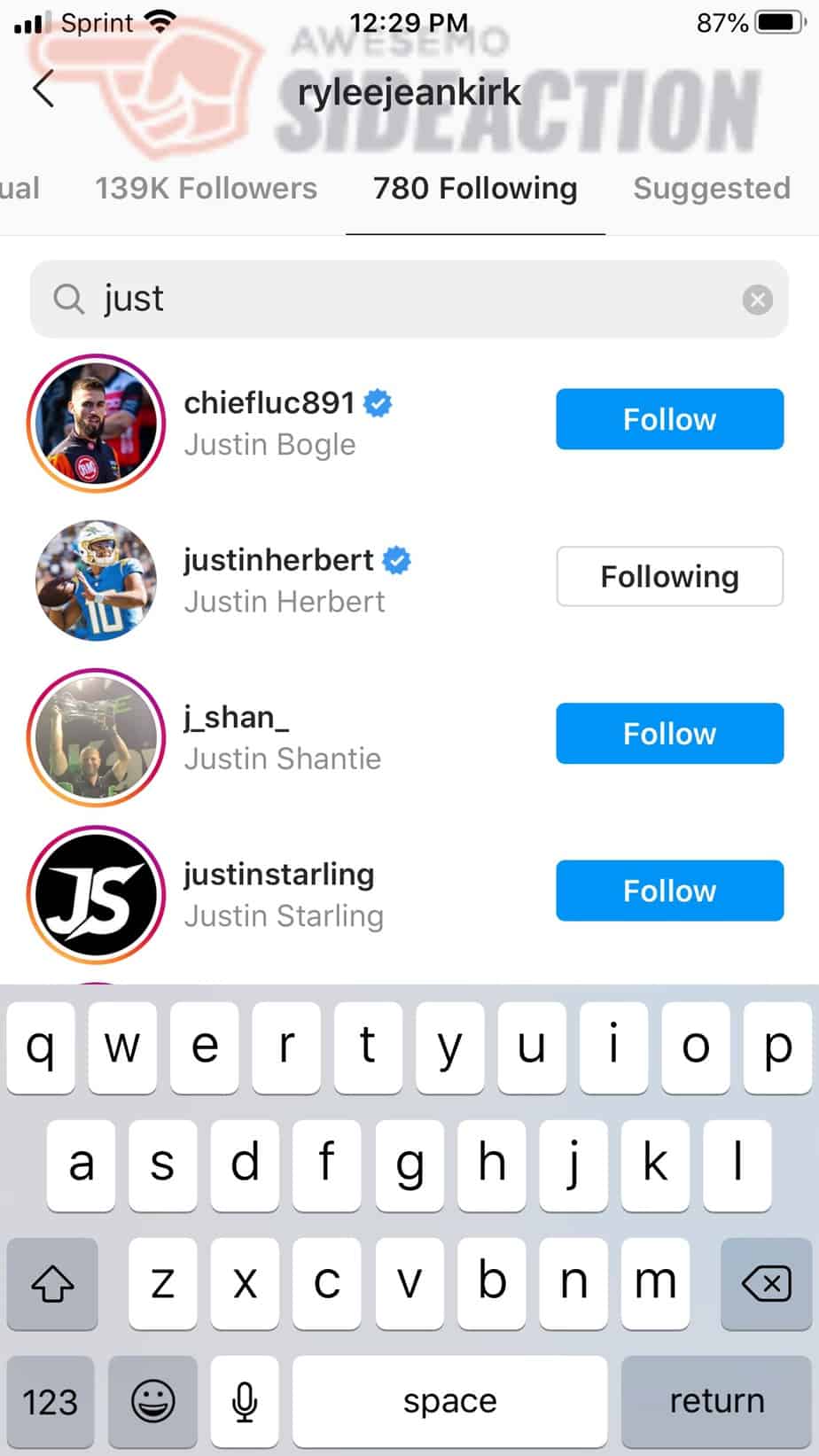Open the Suggested tab
Screen dimensions: 819x1456
click(x=712, y=188)
